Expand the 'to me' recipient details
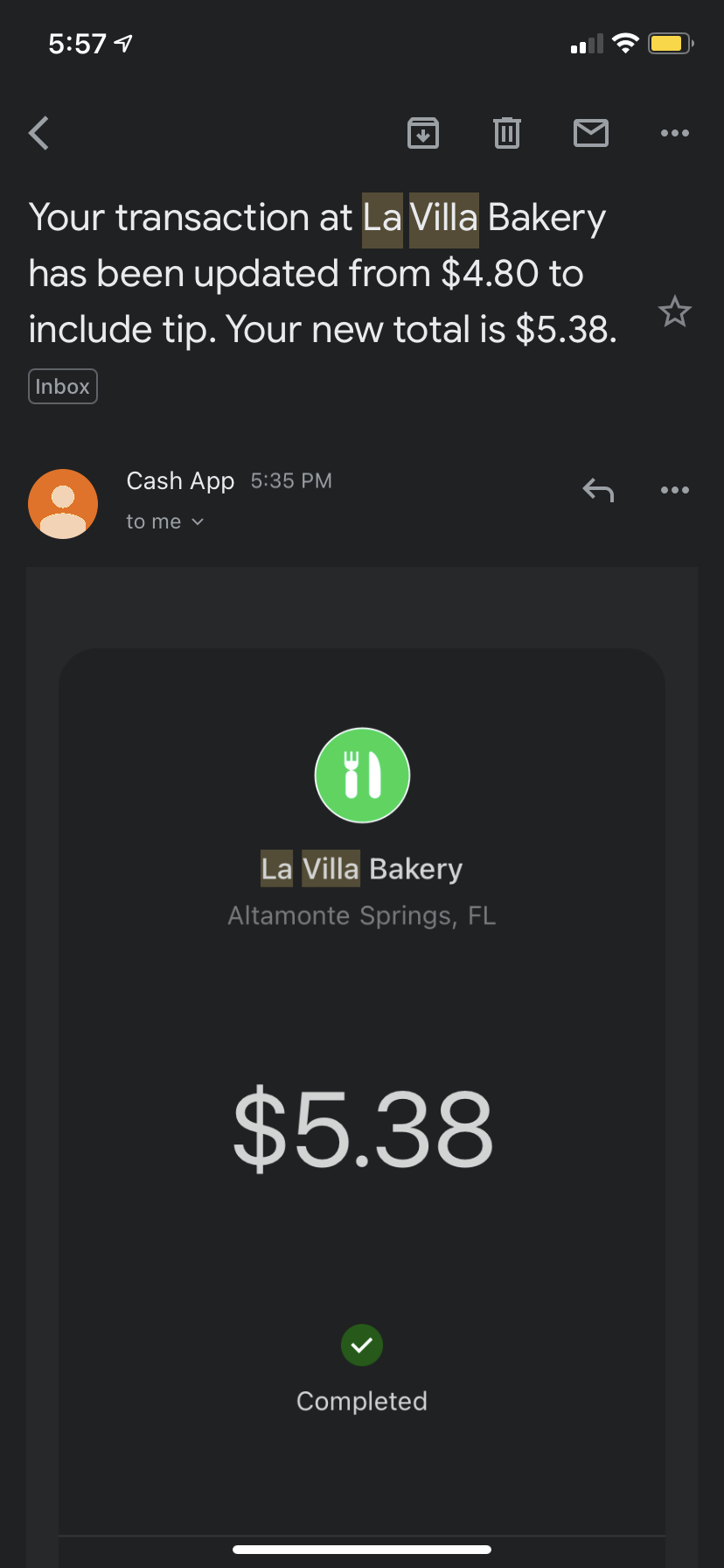Screen dimensions: 724x1568 coord(165,521)
